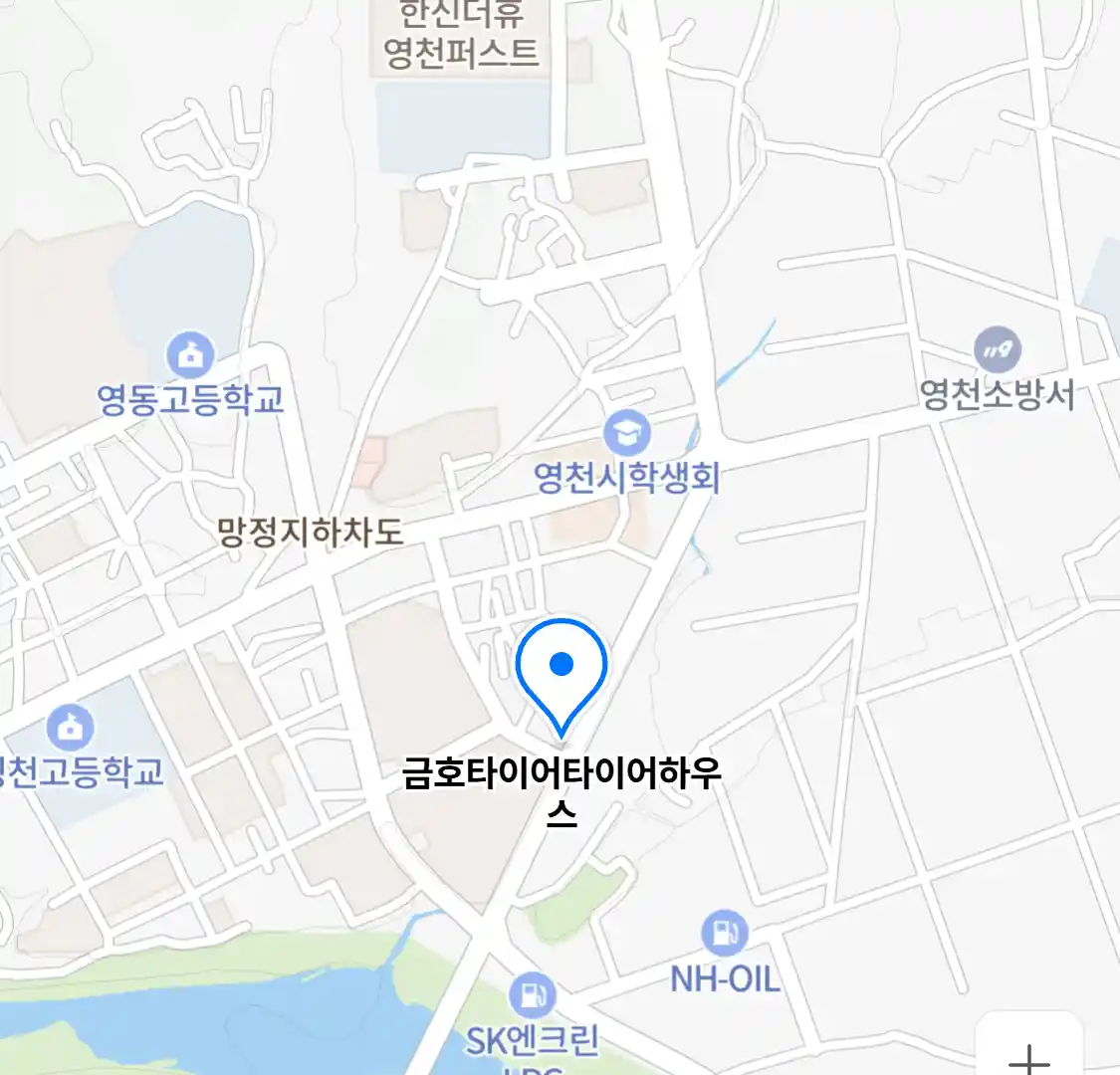Select the 영천소방서 fire station marker
This screenshot has width=1120, height=1075.
pyautogui.click(x=997, y=350)
